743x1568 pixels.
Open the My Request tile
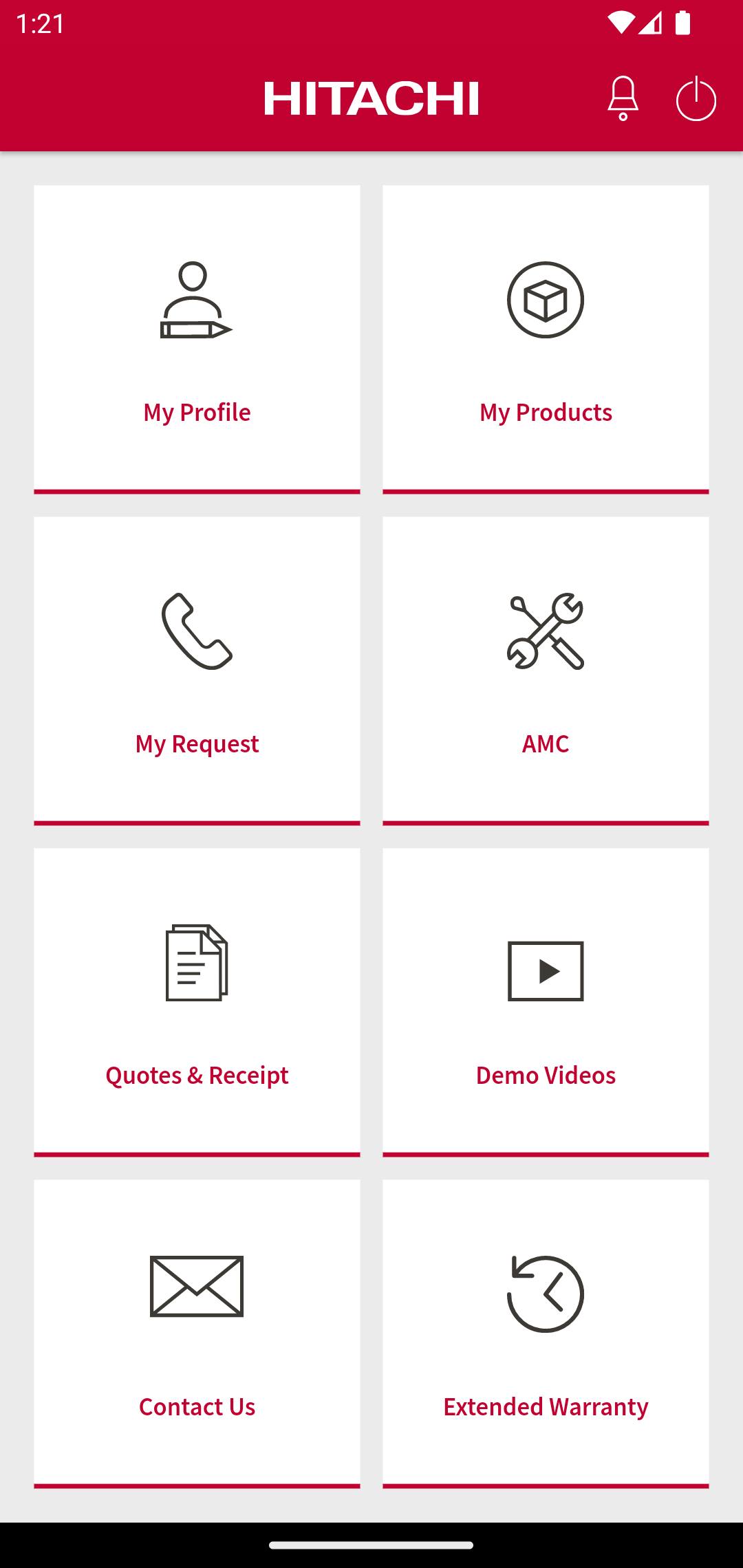(x=197, y=671)
